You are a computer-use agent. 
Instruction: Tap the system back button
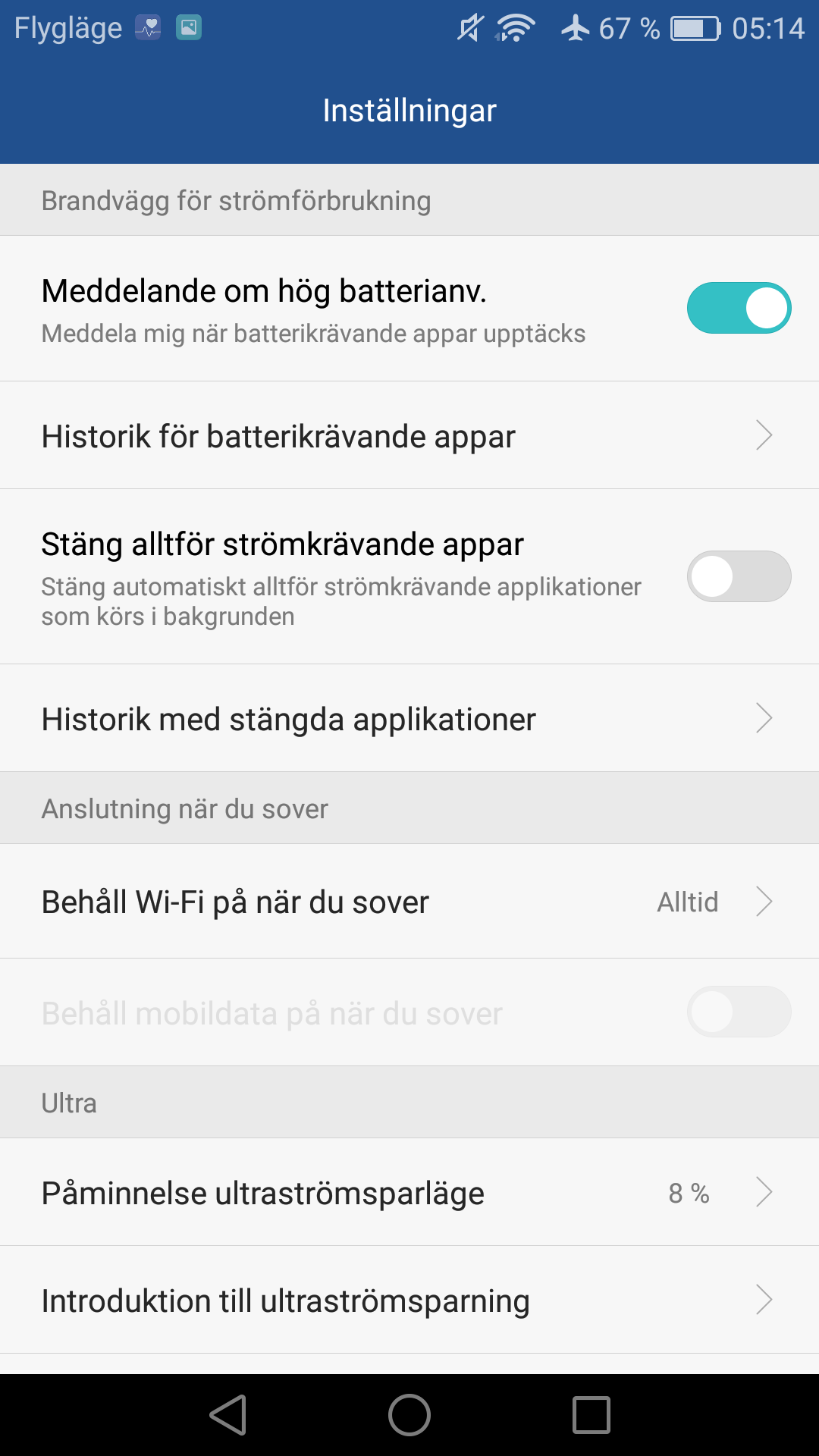(x=228, y=1415)
